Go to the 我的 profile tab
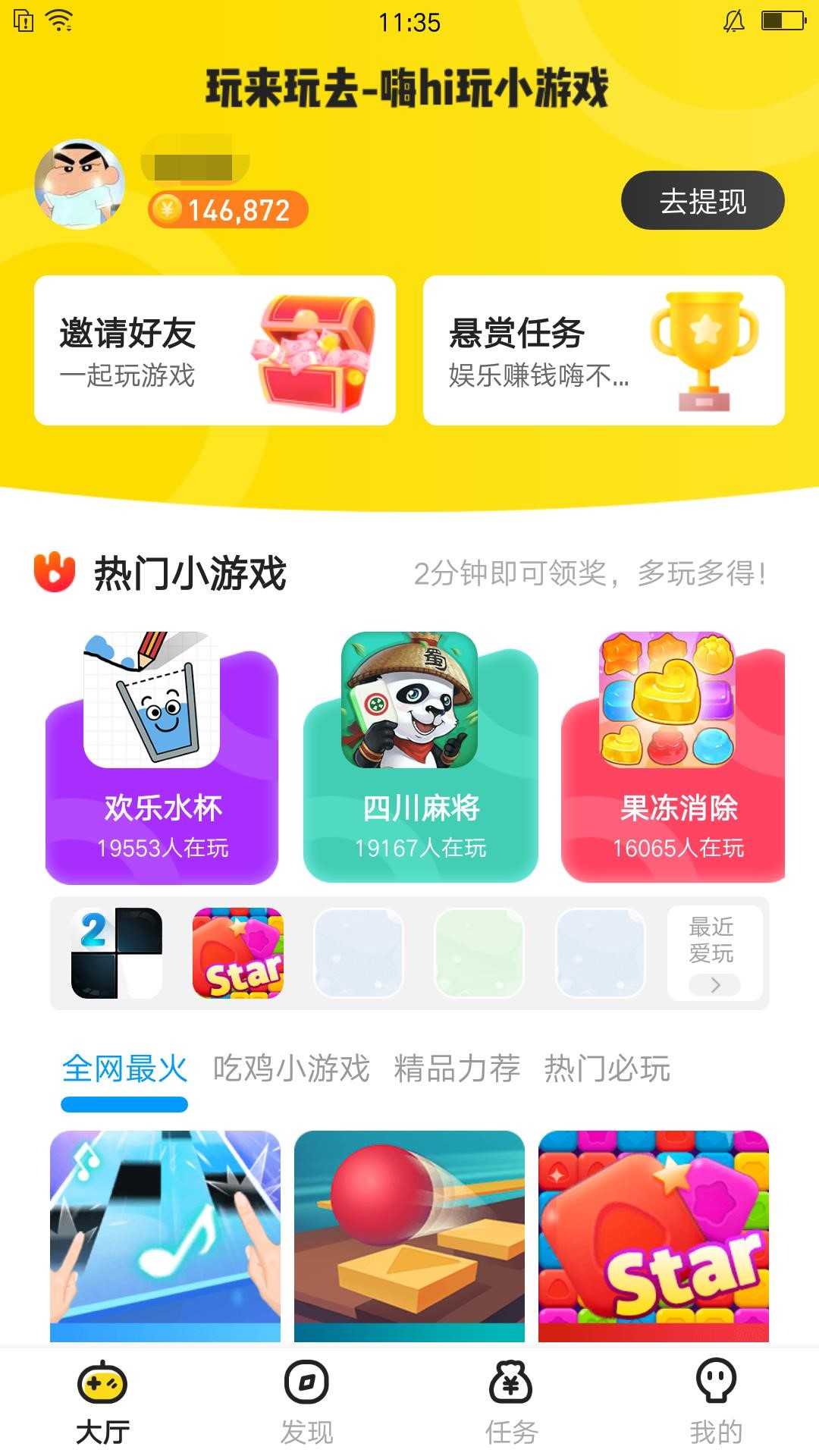The width and height of the screenshot is (819, 1456). pyautogui.click(x=716, y=1403)
